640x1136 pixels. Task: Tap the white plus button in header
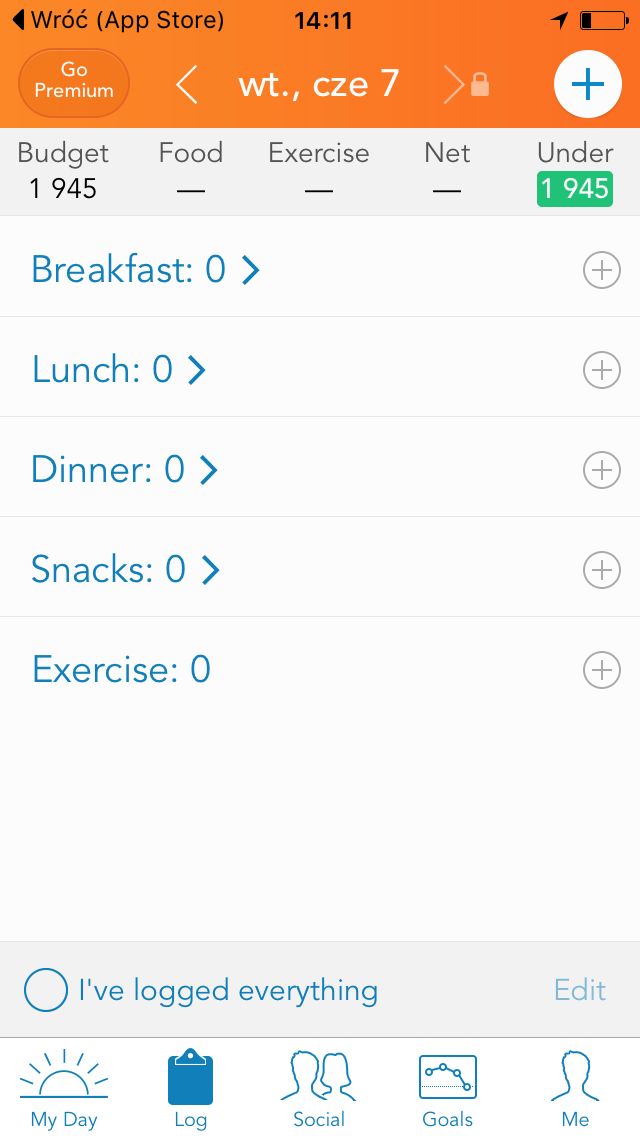coord(588,84)
